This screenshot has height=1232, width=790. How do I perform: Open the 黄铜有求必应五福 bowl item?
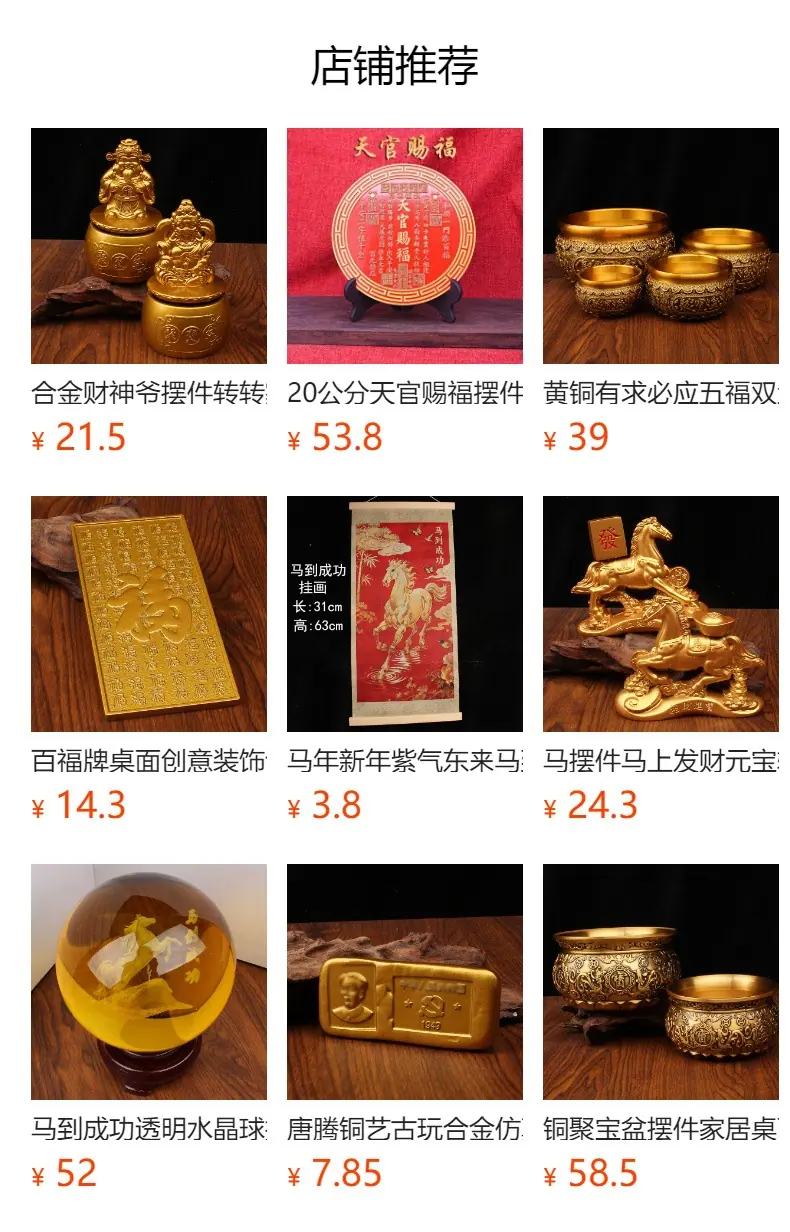coord(661,292)
